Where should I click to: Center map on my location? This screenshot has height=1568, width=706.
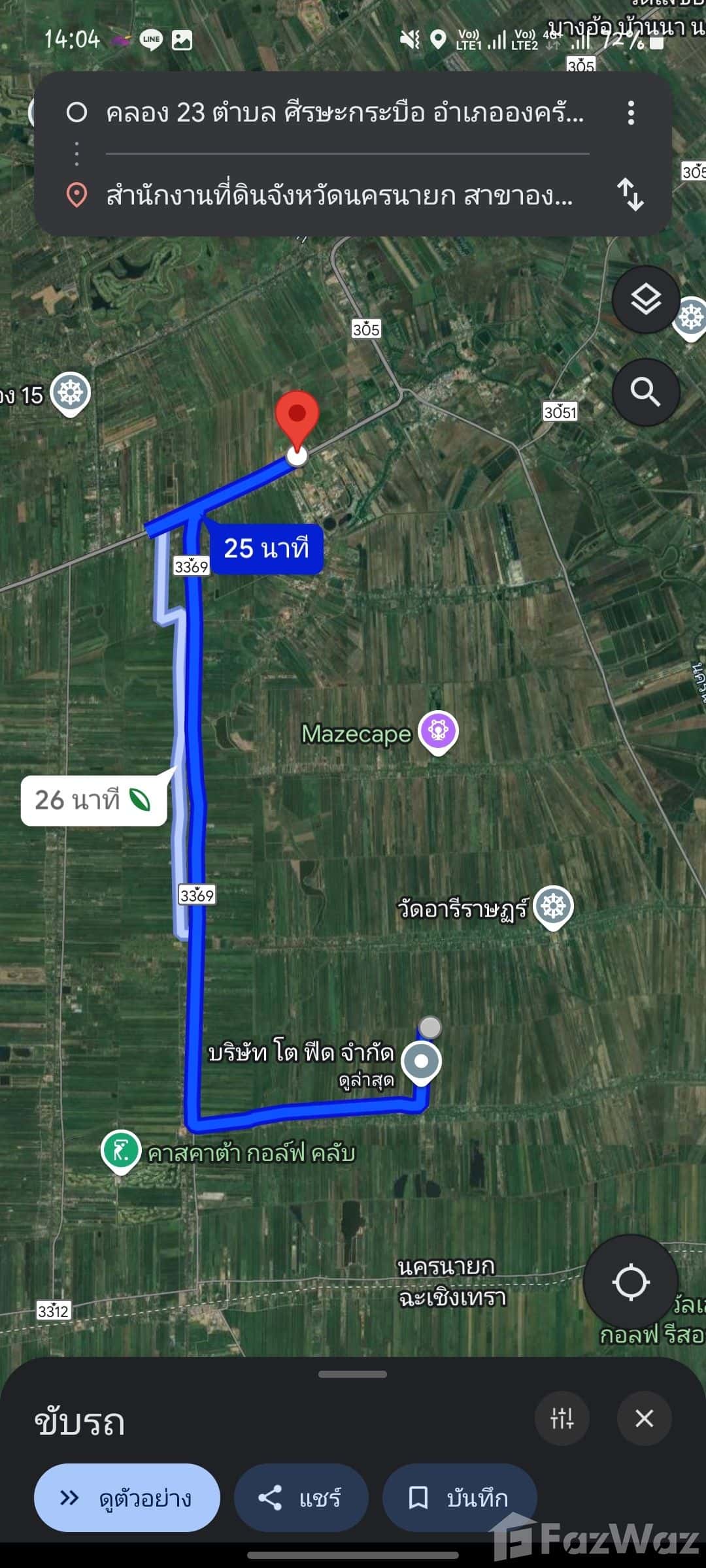(x=630, y=1282)
